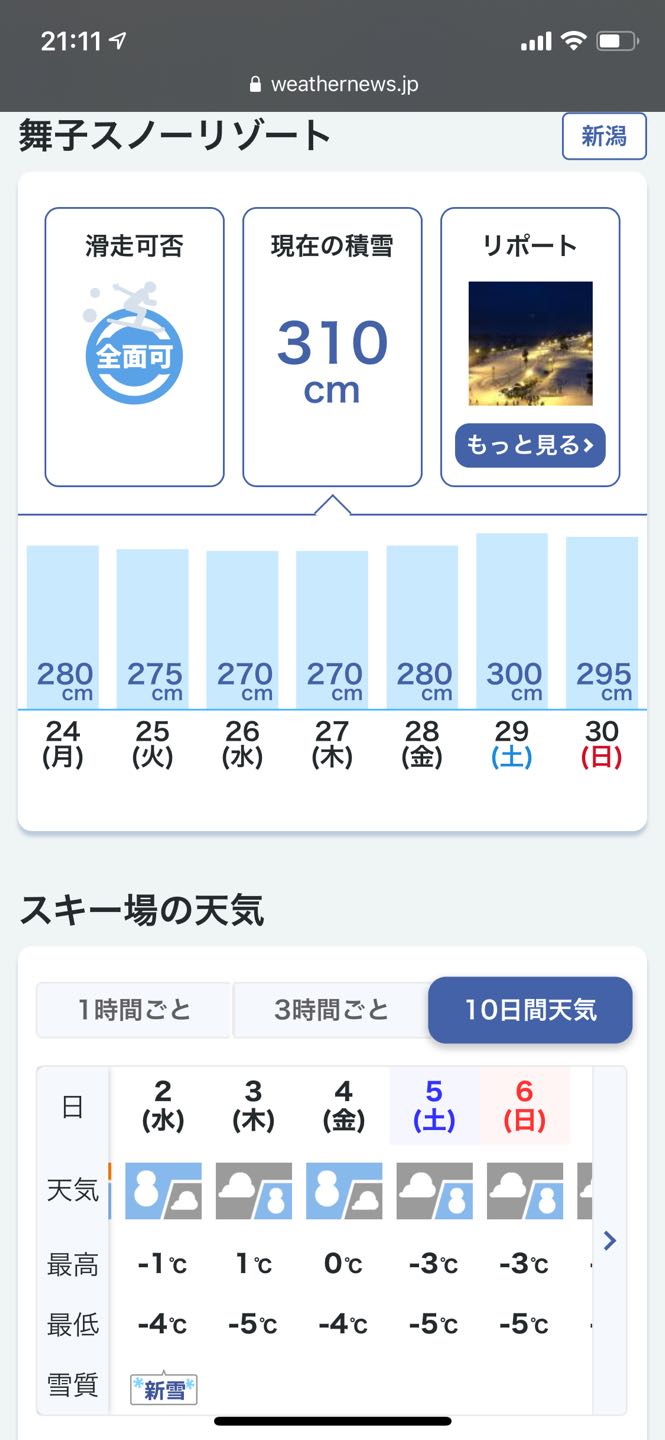Viewport: 665px width, 1440px height.
Task: Switch to the 1時間ごと tab
Action: point(134,1010)
